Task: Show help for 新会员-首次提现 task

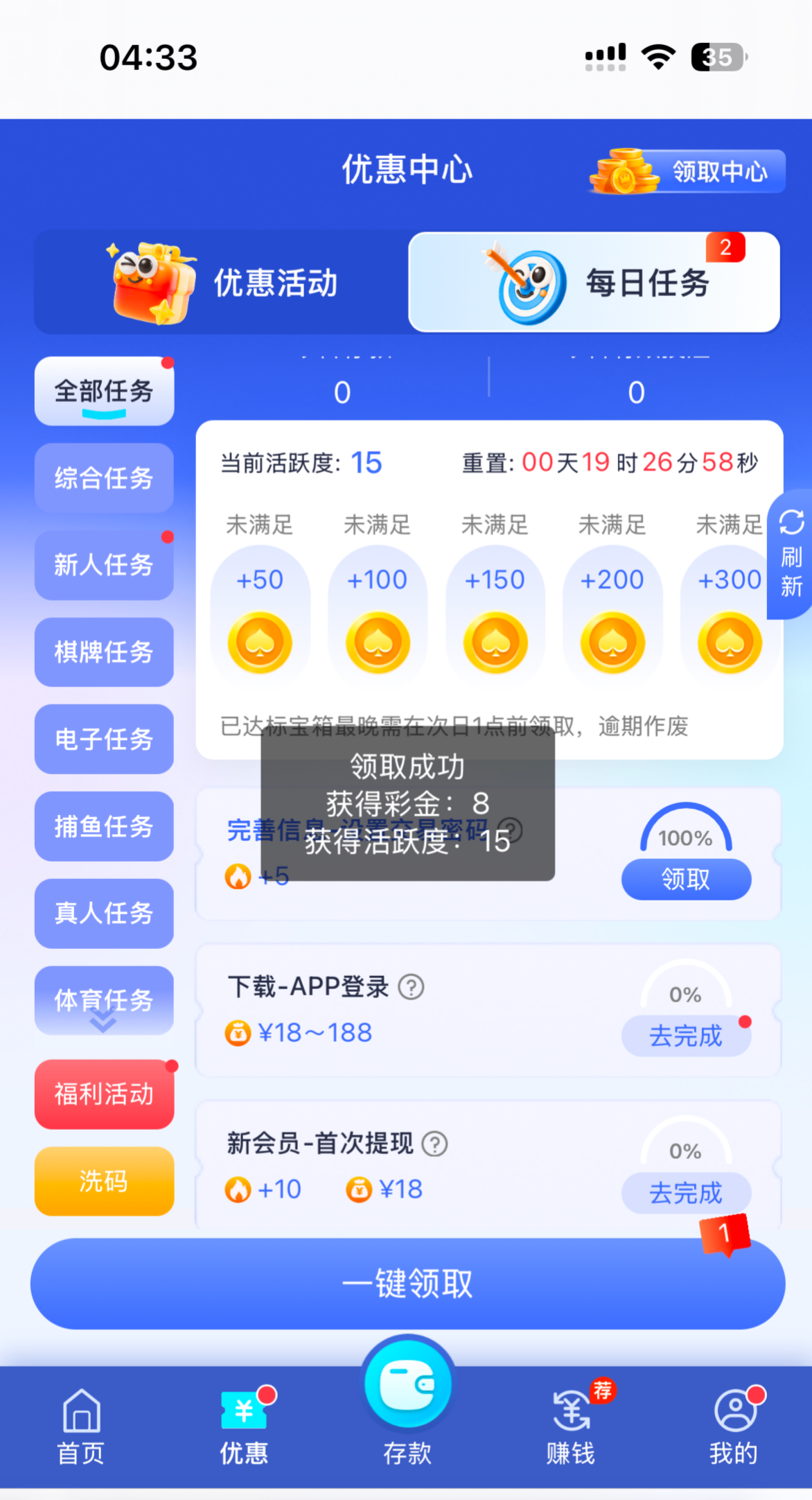Action: click(x=435, y=1144)
